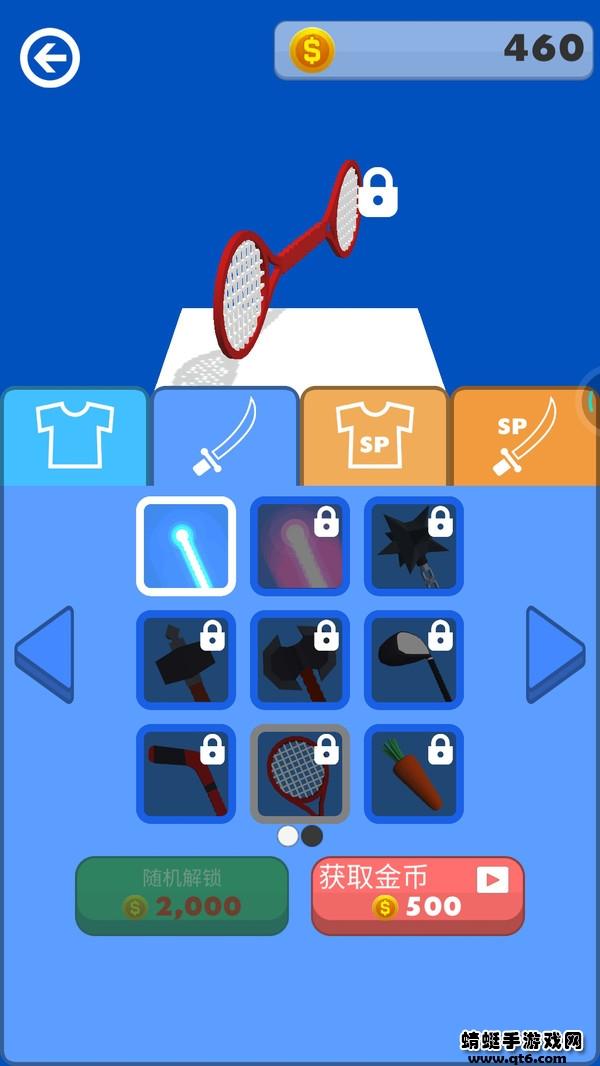Choose the locked carrot weapon
The width and height of the screenshot is (600, 1066).
click(414, 774)
